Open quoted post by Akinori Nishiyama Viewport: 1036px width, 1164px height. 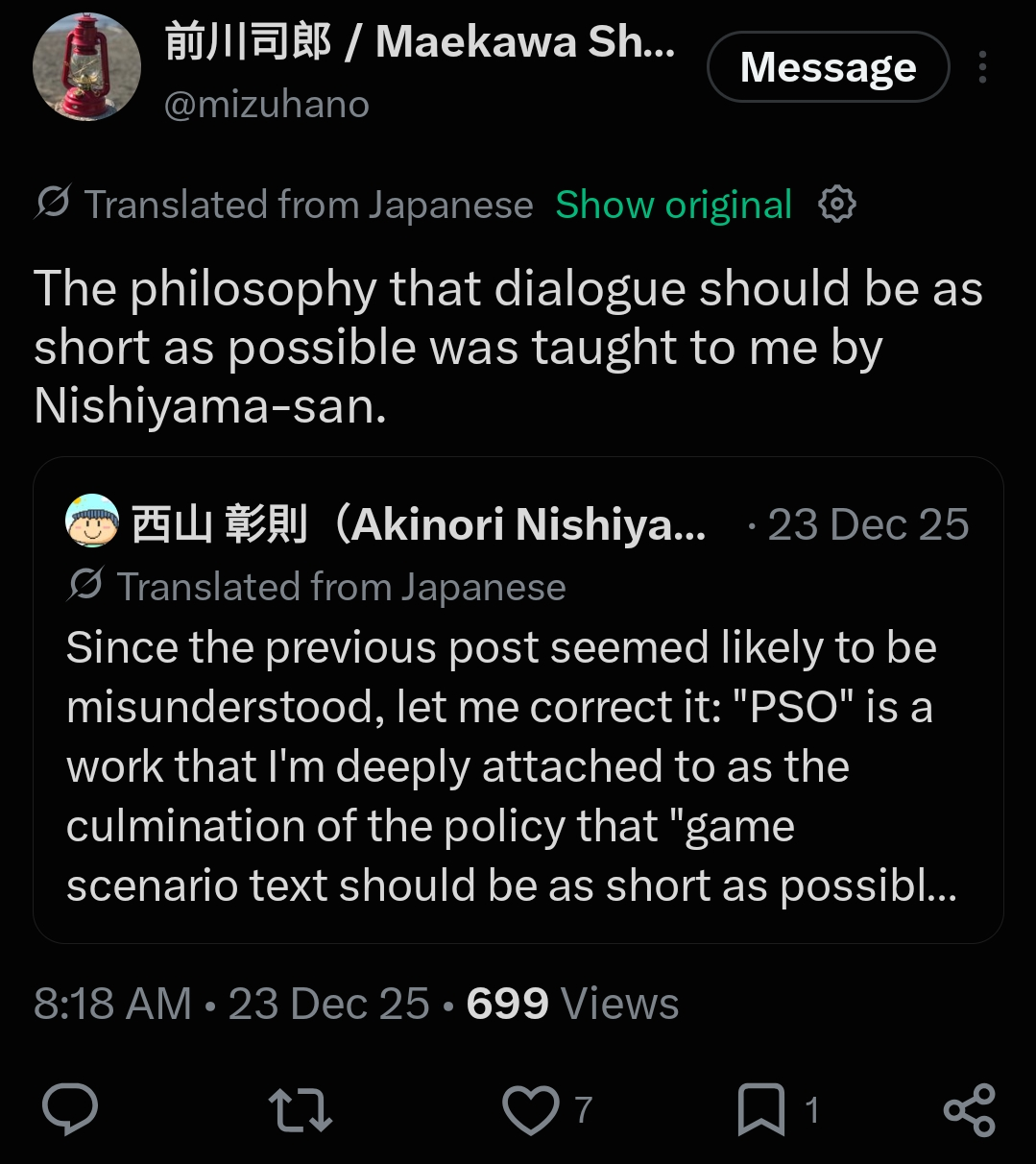[x=518, y=700]
